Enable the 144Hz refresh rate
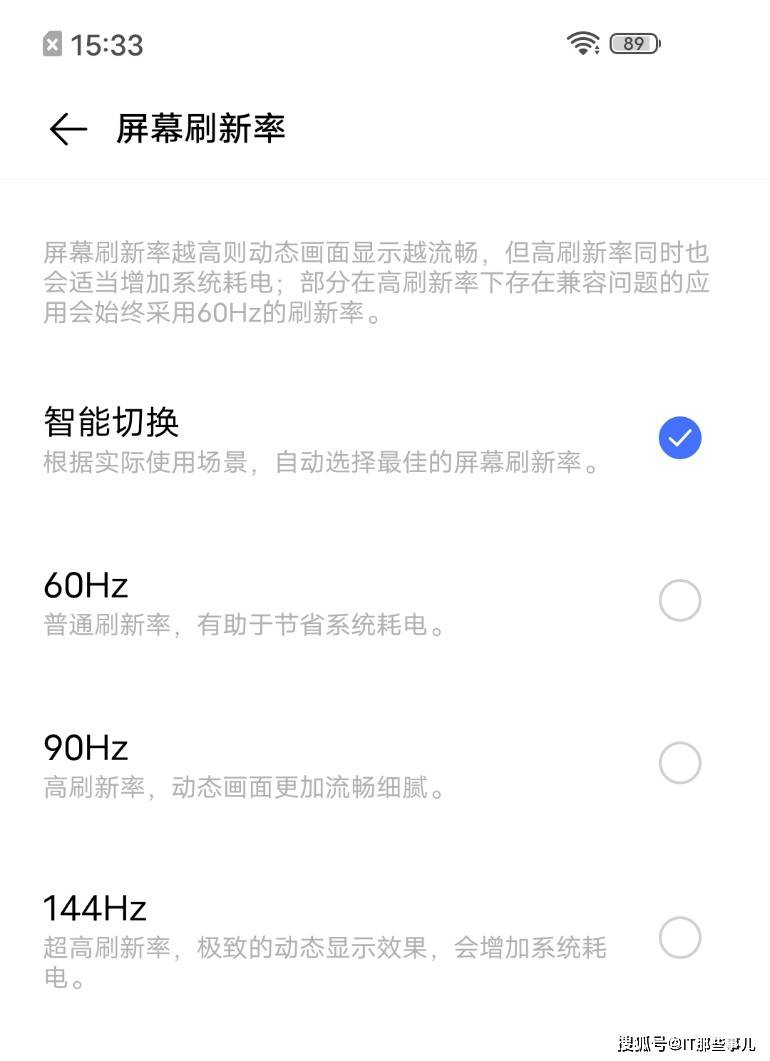Viewport: 770px width, 1061px height. click(x=679, y=938)
